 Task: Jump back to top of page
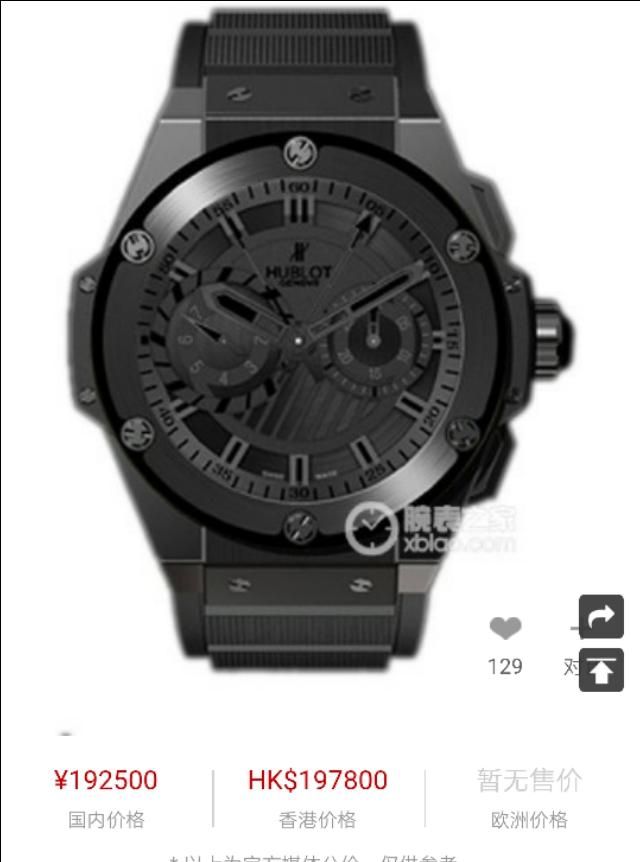coord(601,670)
